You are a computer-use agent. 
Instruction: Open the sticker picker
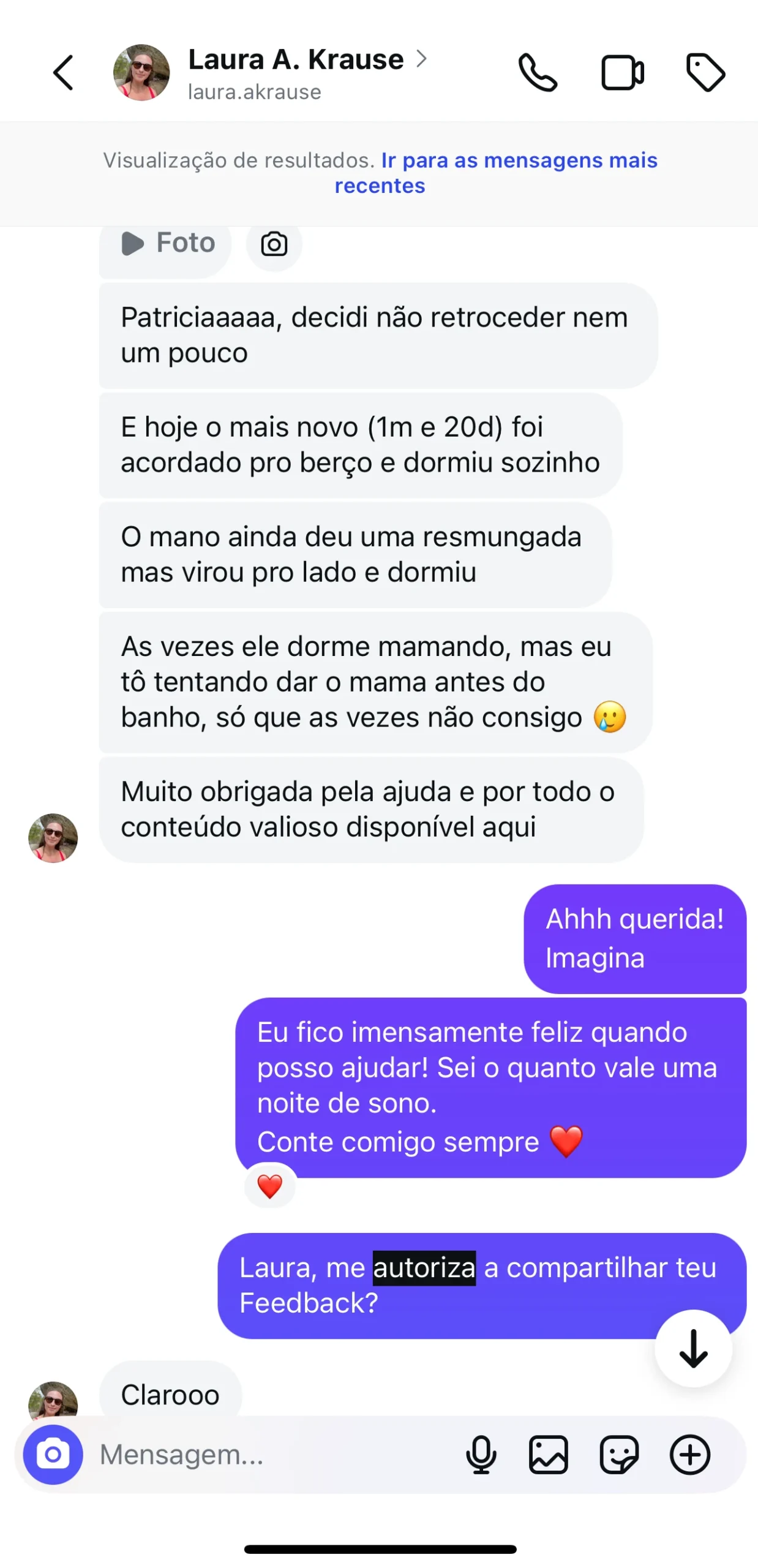(x=618, y=1453)
